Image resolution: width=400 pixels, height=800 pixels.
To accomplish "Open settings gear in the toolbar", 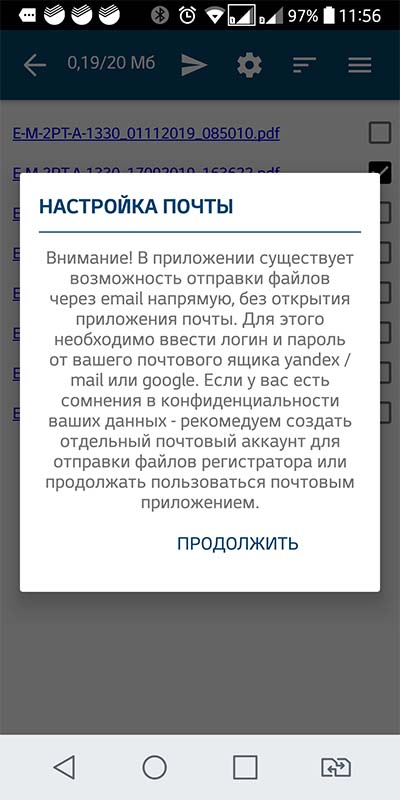I will pos(249,65).
